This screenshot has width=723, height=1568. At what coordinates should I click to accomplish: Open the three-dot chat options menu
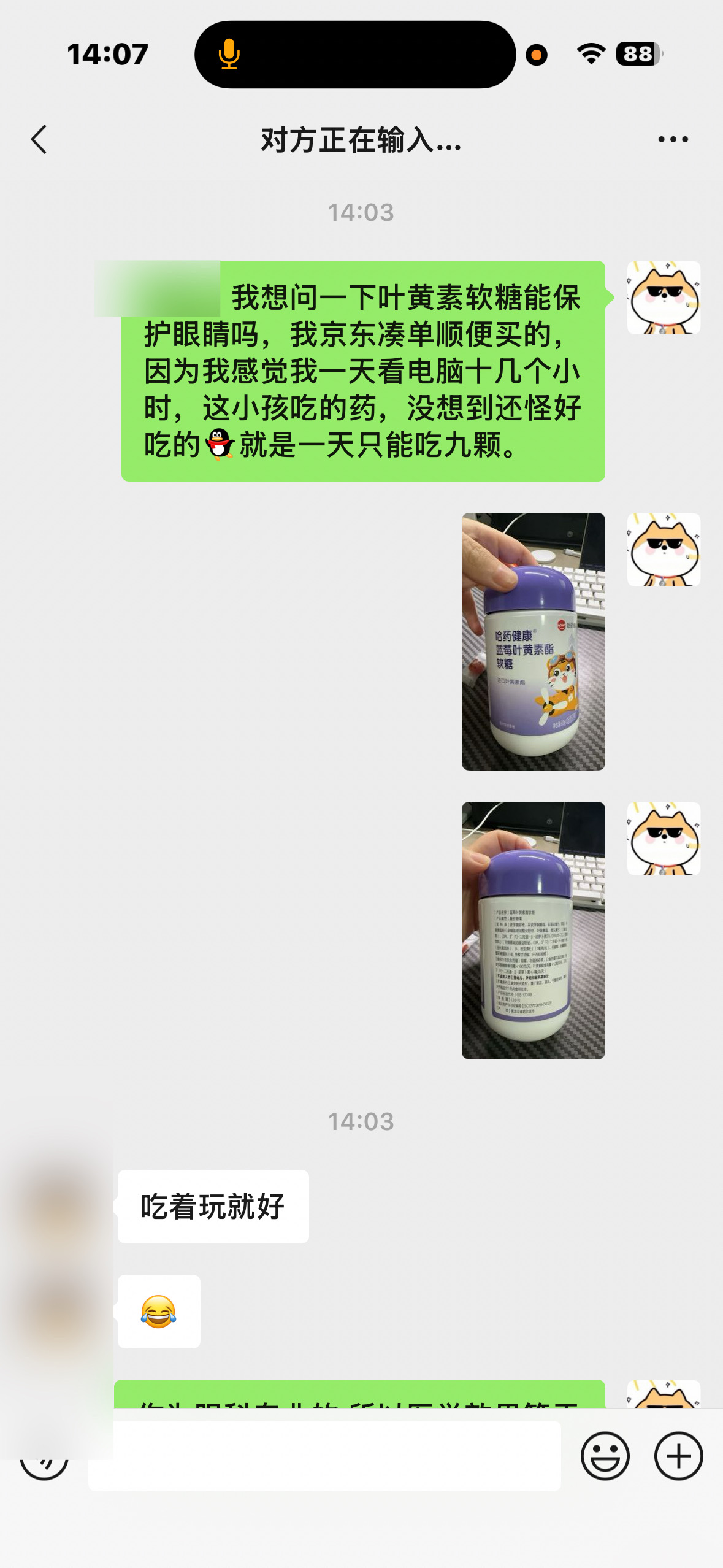click(673, 140)
